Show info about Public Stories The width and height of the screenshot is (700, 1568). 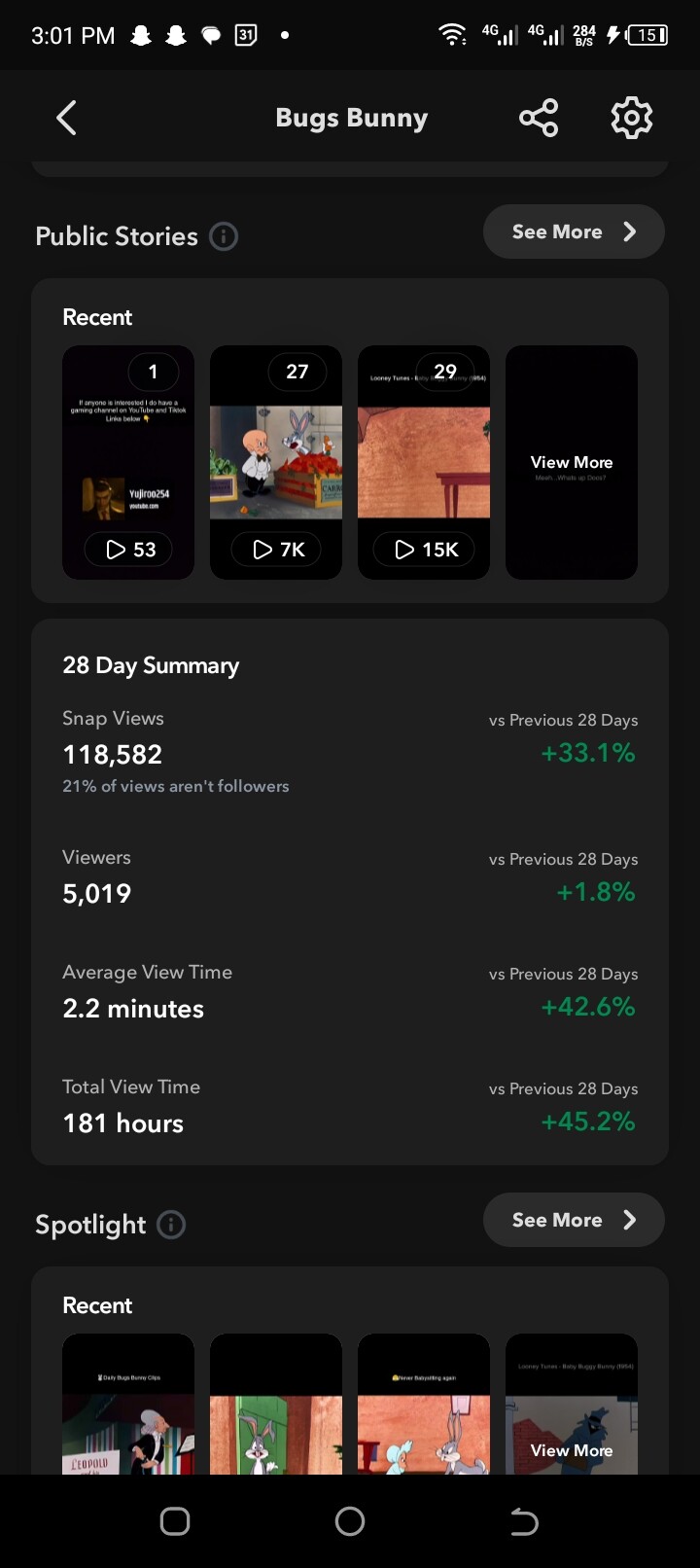[224, 236]
